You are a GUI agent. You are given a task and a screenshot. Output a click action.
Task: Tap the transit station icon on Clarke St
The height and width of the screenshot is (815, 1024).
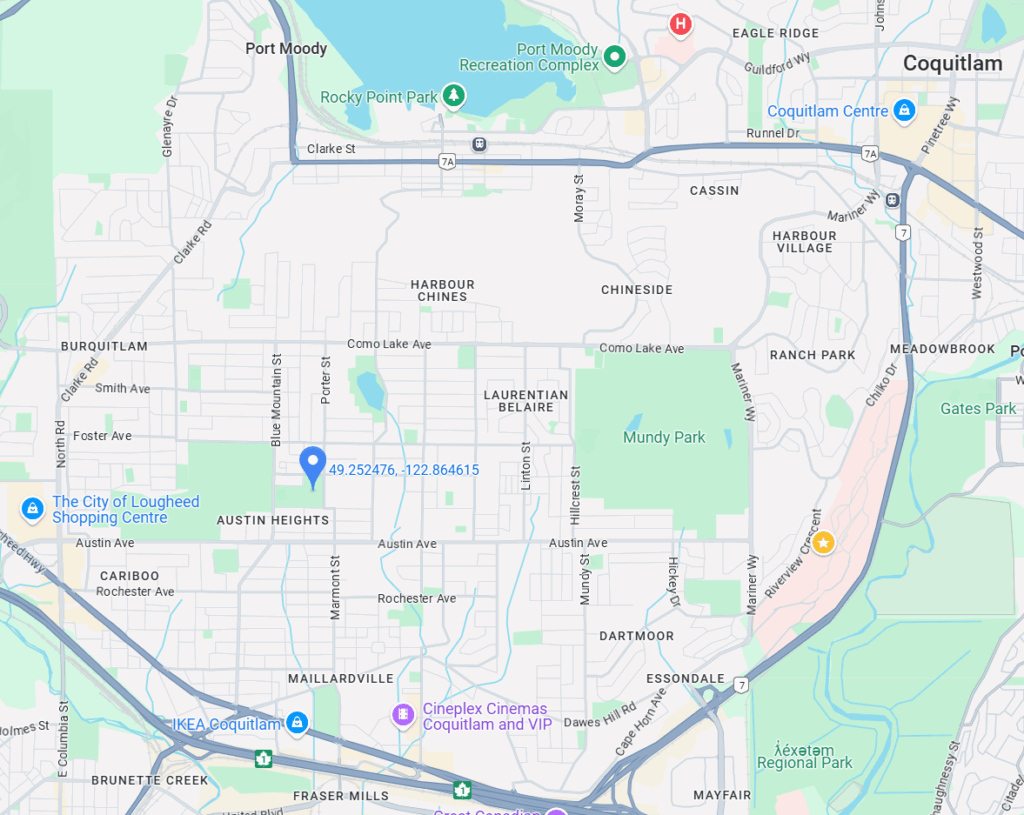tap(480, 144)
